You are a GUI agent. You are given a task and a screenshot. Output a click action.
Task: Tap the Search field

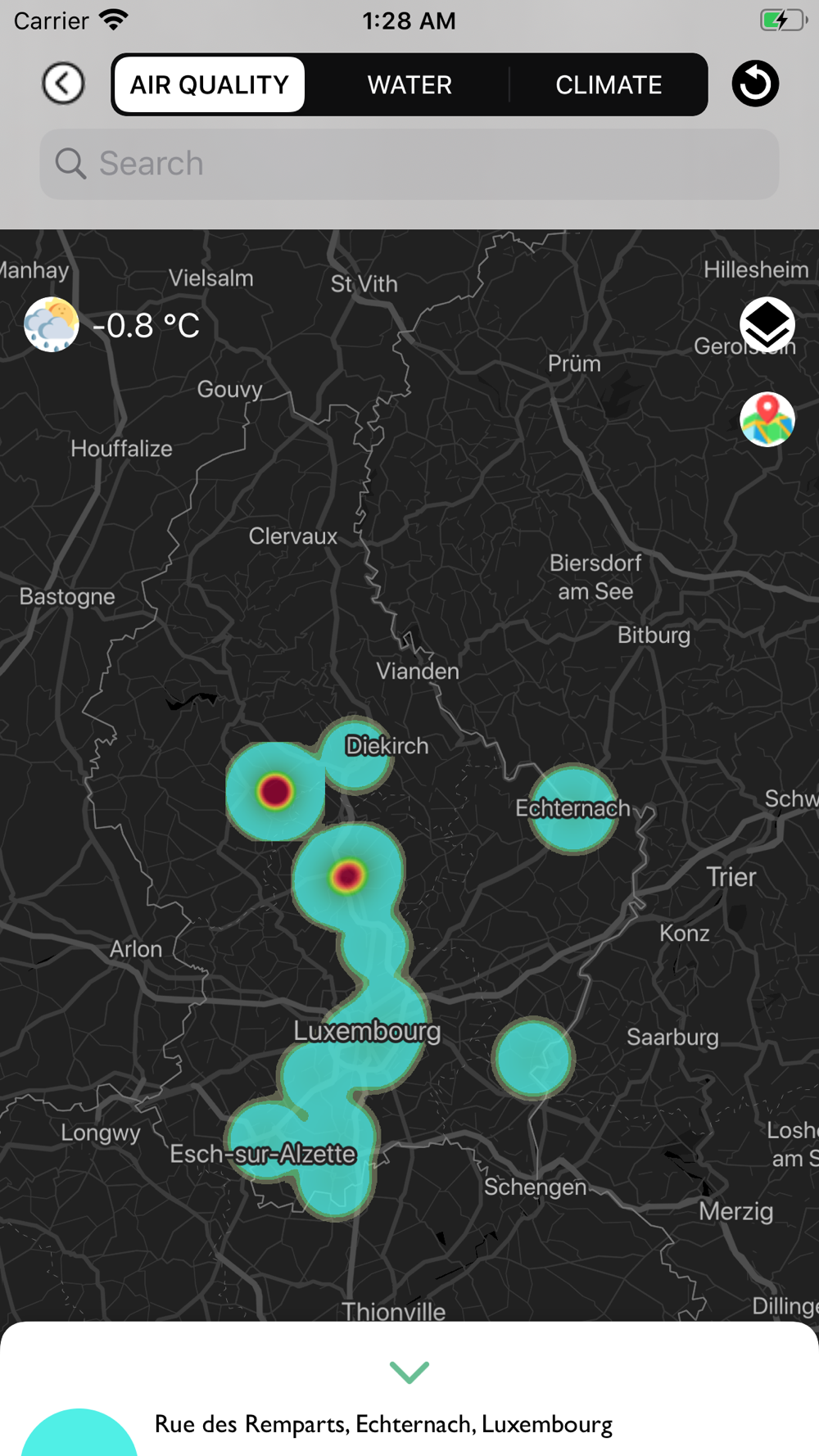point(409,164)
